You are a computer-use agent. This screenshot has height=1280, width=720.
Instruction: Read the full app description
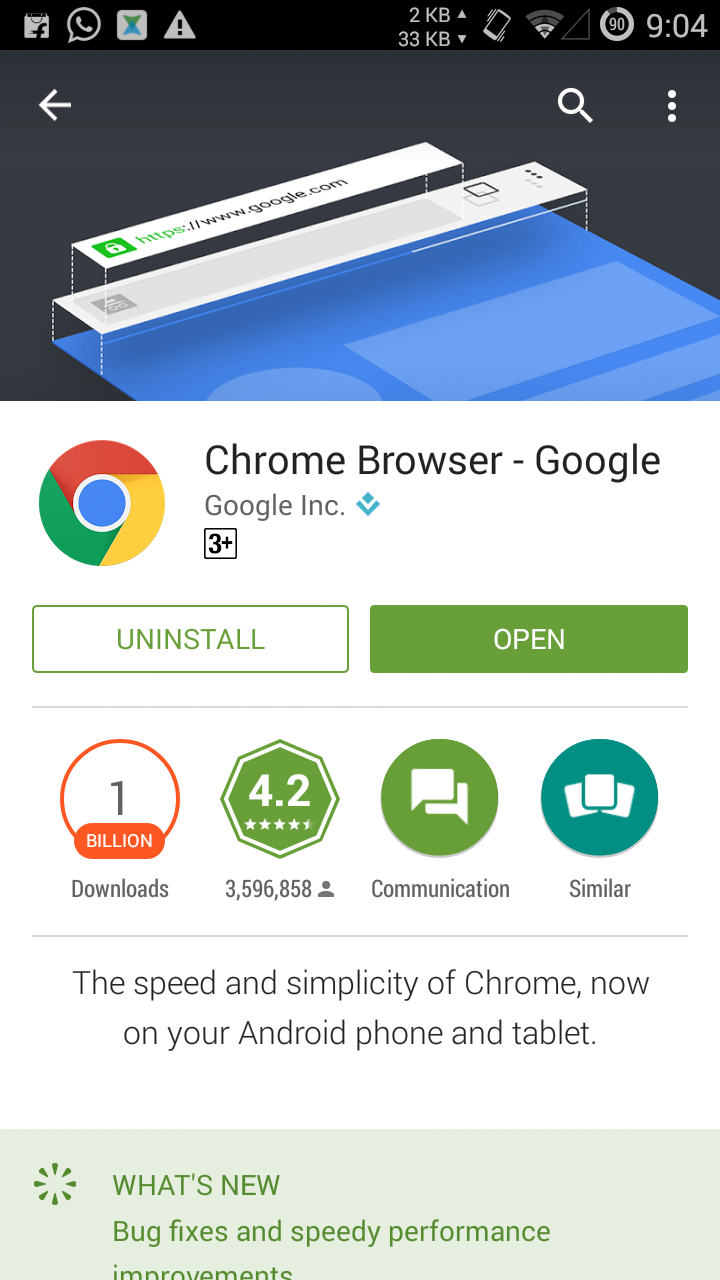coord(360,1008)
